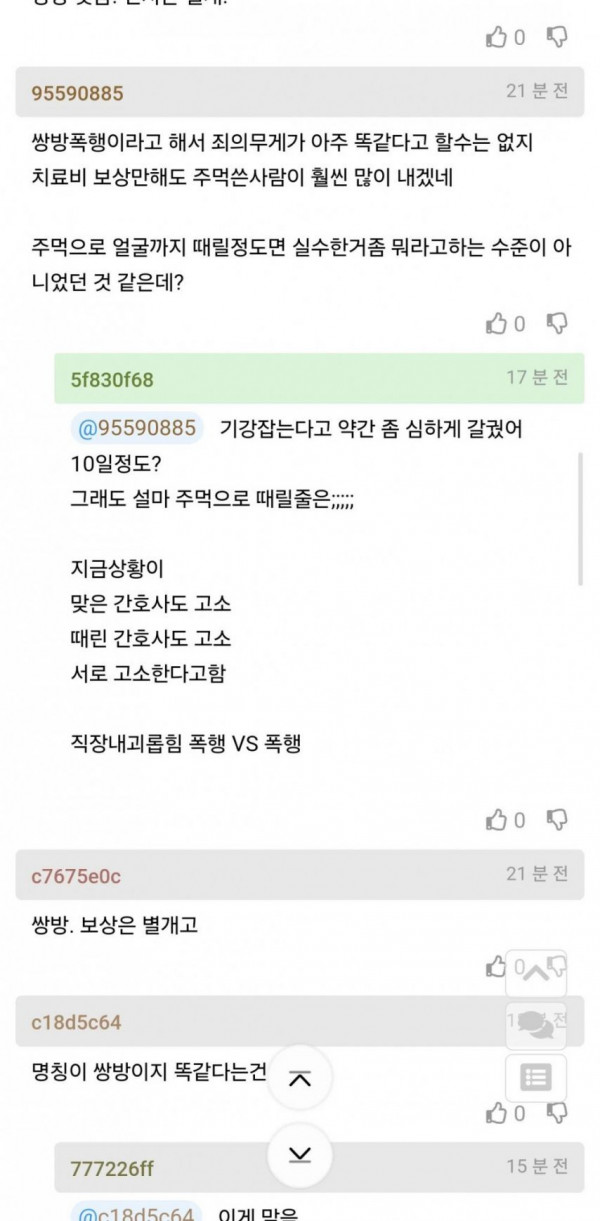
Task: Like the comment by c18d5c64
Action: (496, 1113)
